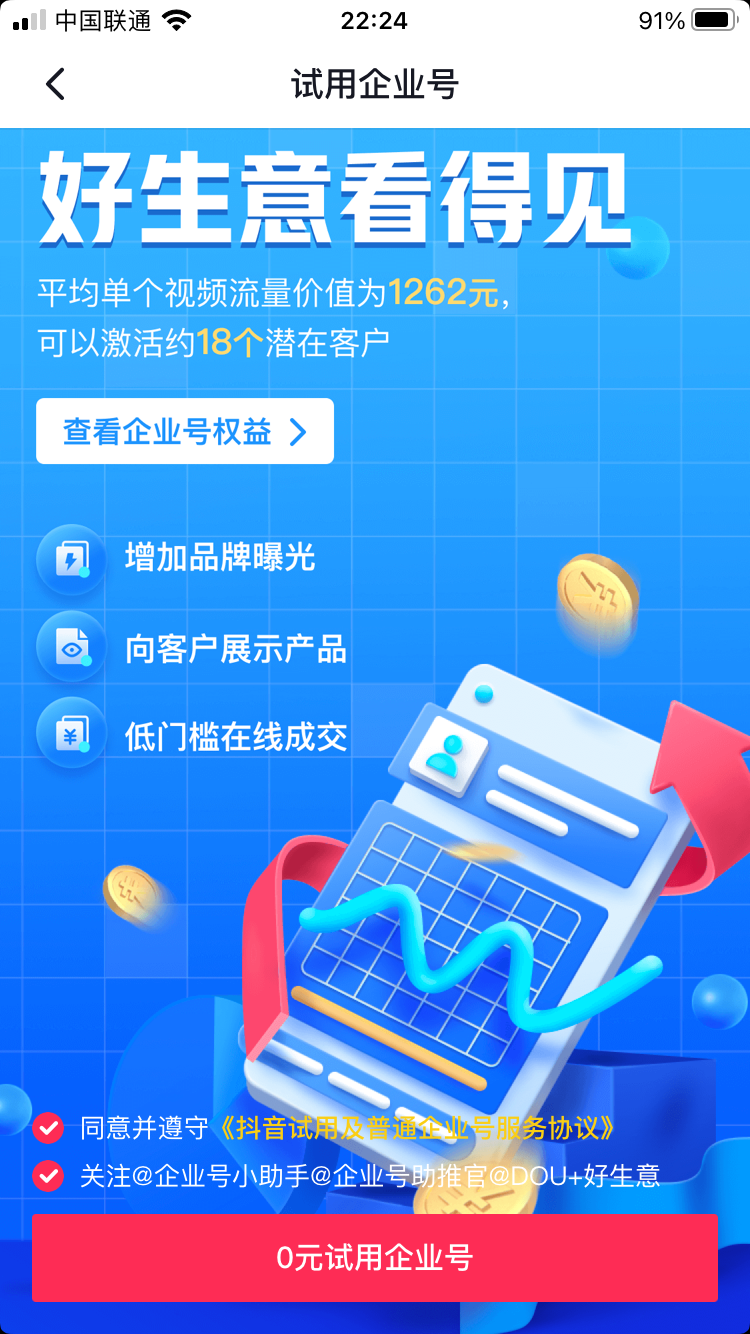Open 查看企业号权益 details

coord(185,431)
